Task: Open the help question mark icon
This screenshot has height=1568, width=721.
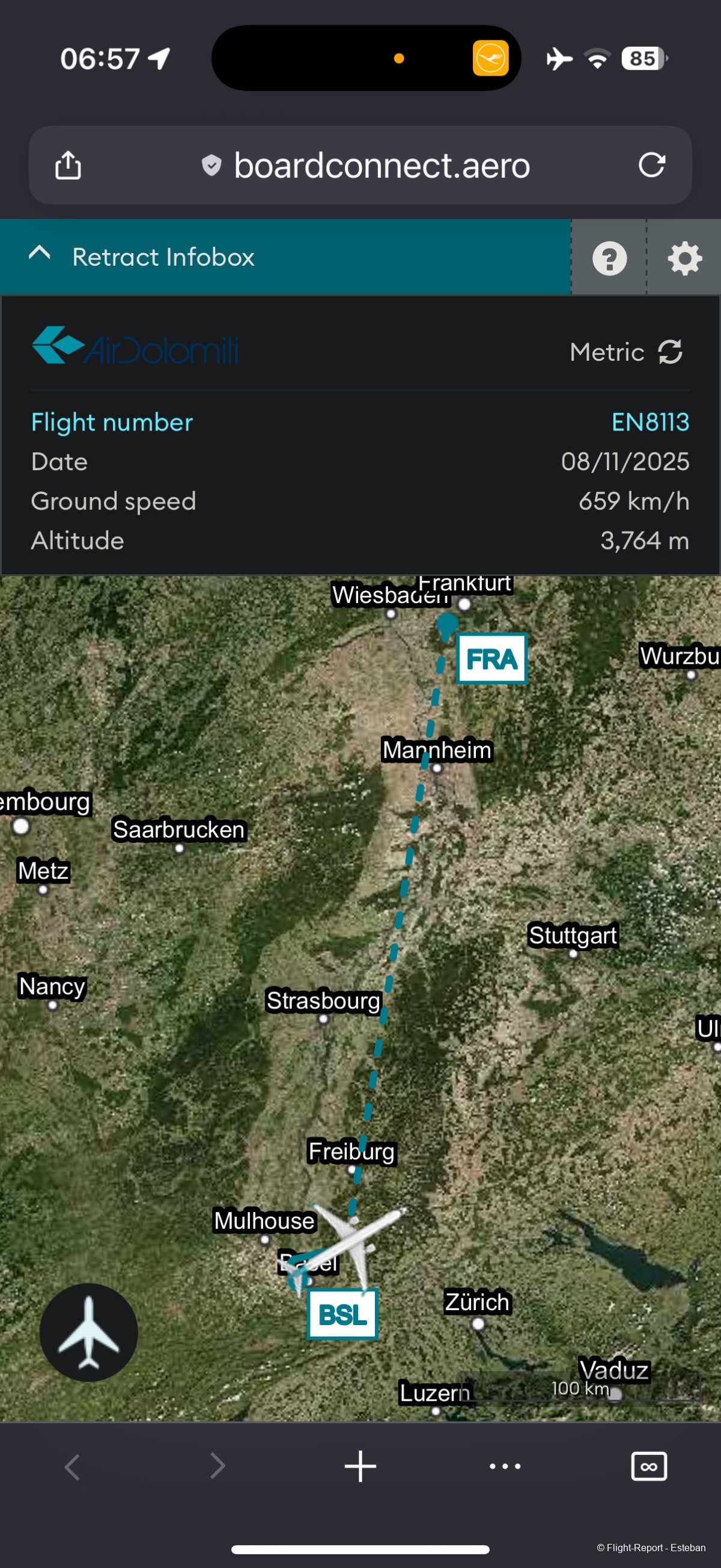Action: tap(609, 258)
